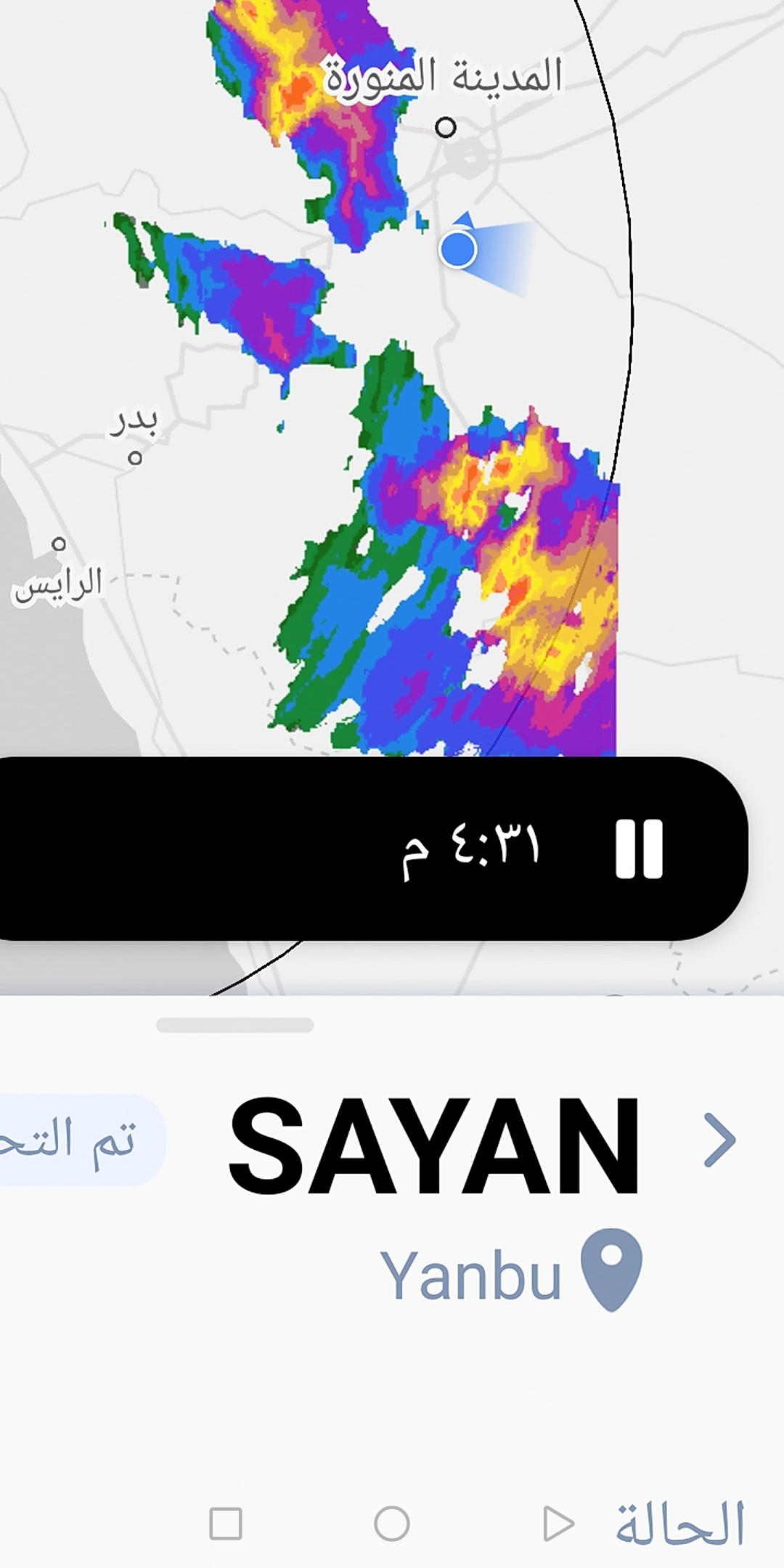Open SAYAN location chevron

pos(720,1140)
